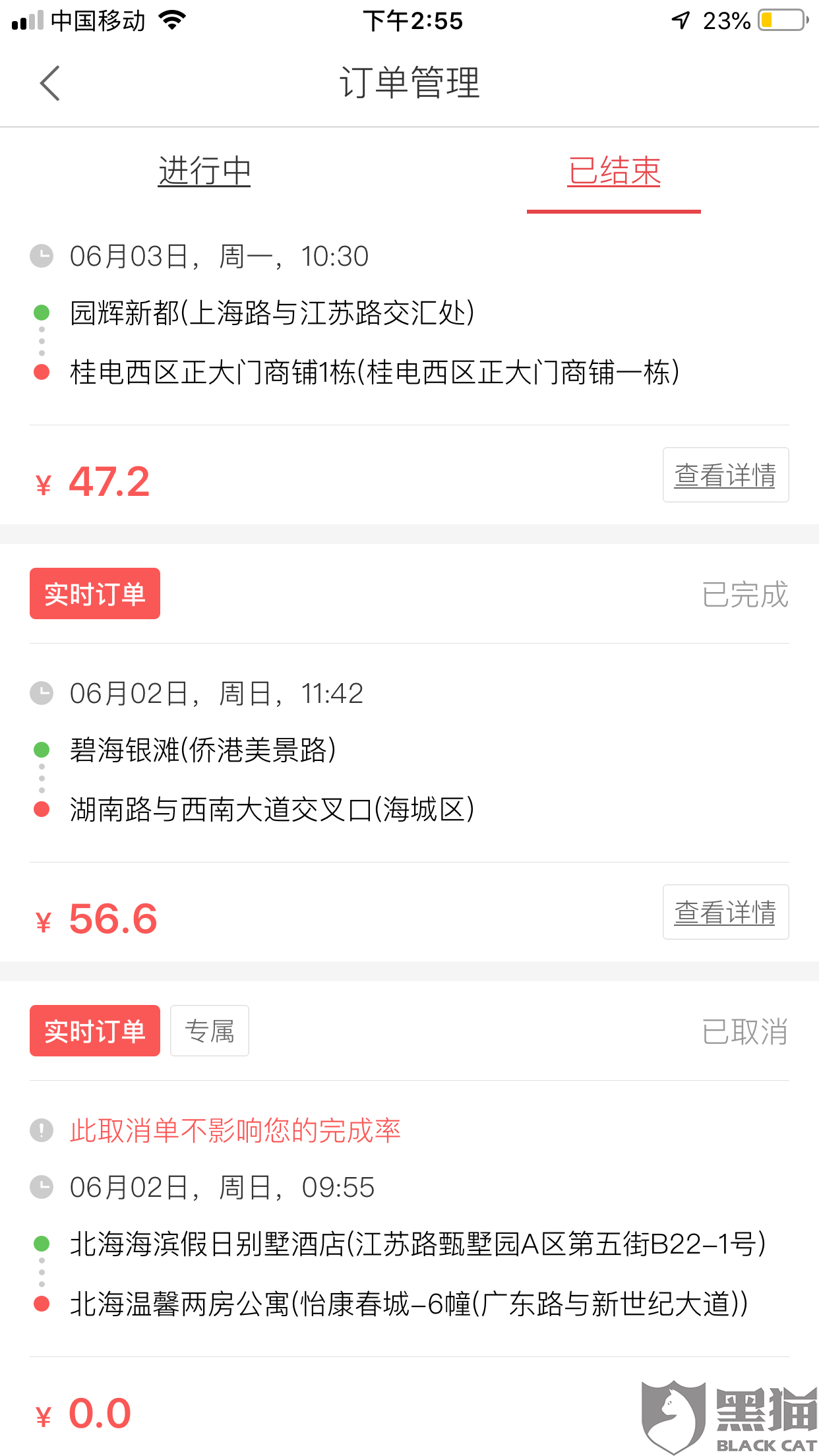Click the 实时订单 tag on cancelled order
The image size is (819, 1456).
coord(94,1031)
